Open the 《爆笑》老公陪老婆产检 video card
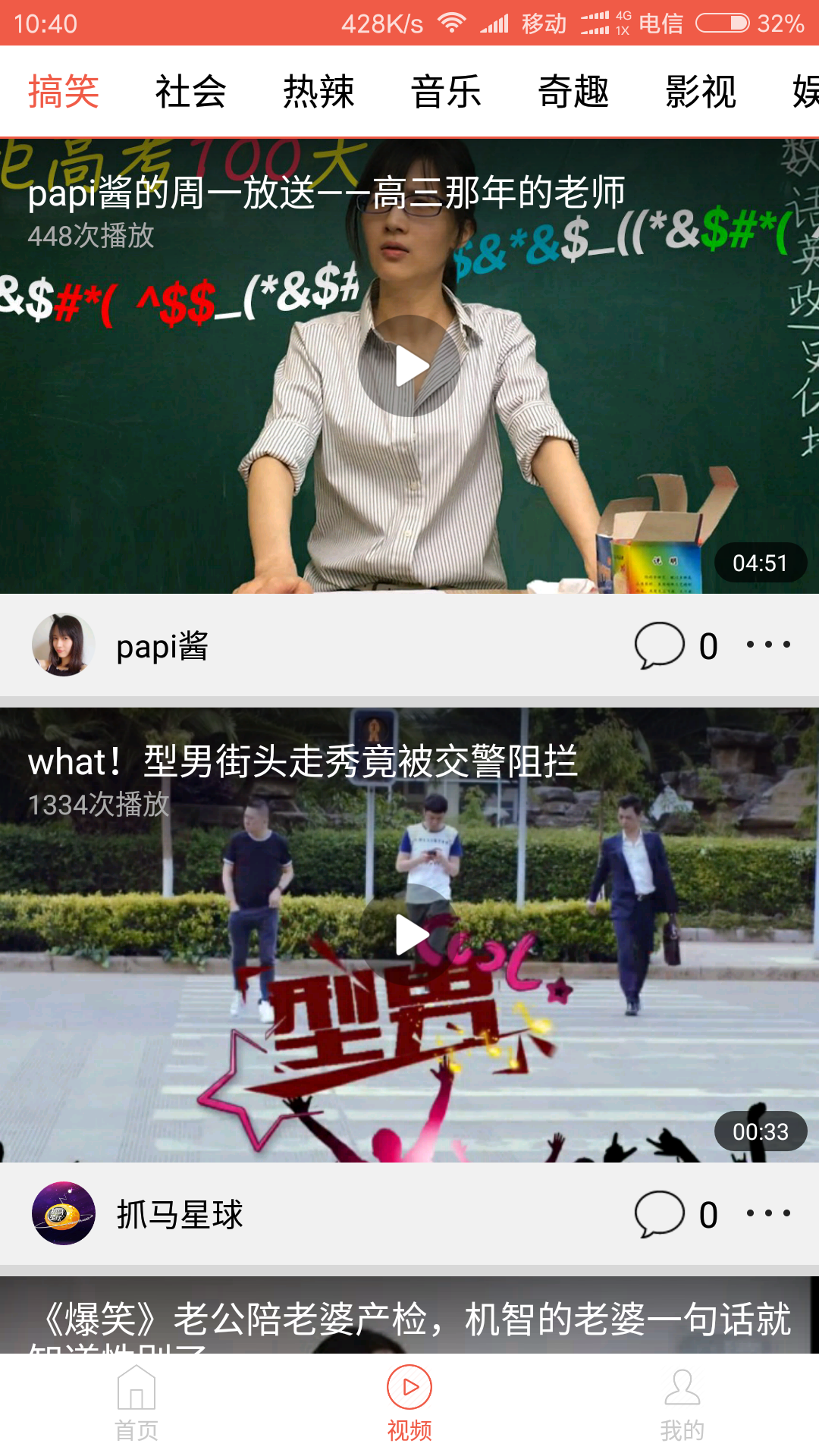The height and width of the screenshot is (1456, 819). tap(409, 1315)
